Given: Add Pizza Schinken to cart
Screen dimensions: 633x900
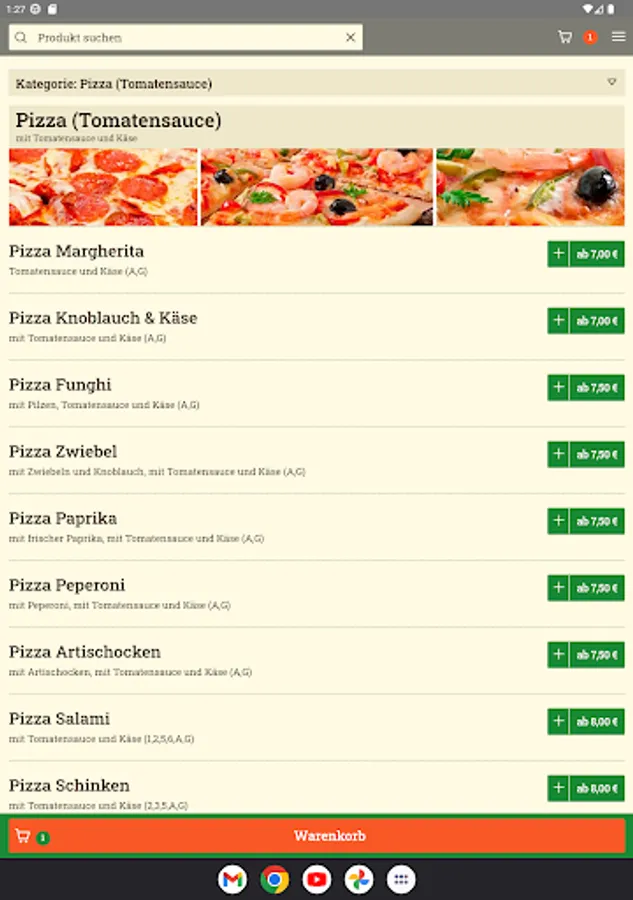Looking at the screenshot, I should [558, 788].
